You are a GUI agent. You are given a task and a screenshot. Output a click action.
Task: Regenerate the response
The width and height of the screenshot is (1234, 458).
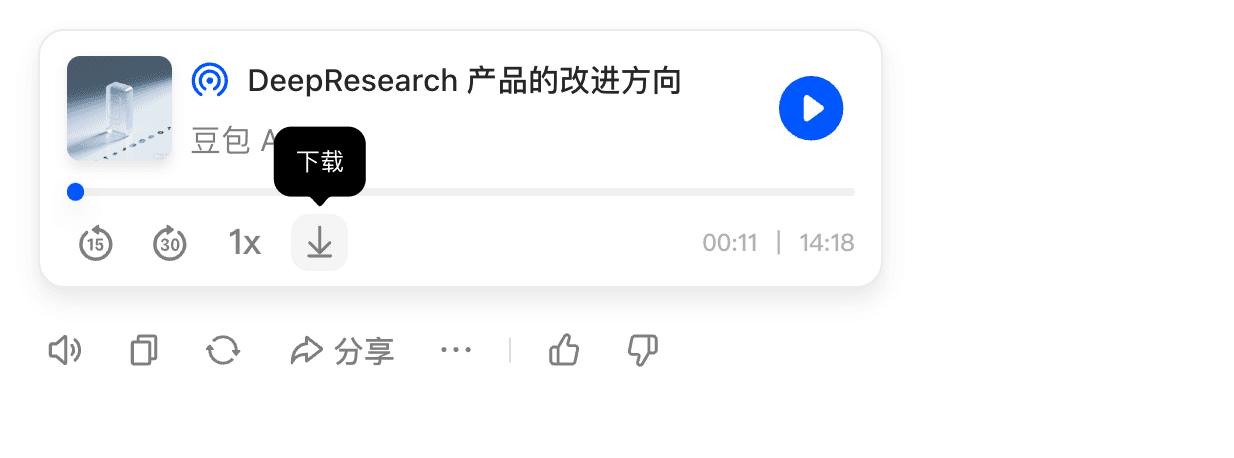223,351
